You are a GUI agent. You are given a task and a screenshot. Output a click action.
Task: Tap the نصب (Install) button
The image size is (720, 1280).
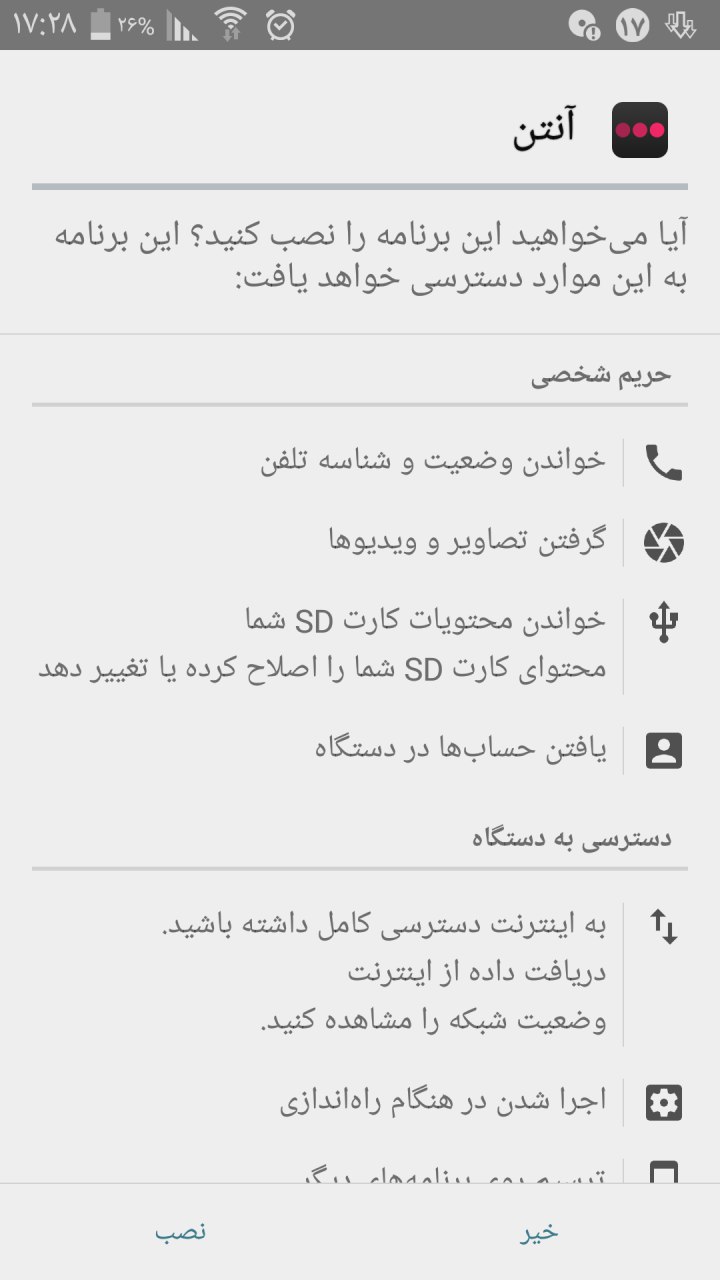click(x=181, y=1231)
